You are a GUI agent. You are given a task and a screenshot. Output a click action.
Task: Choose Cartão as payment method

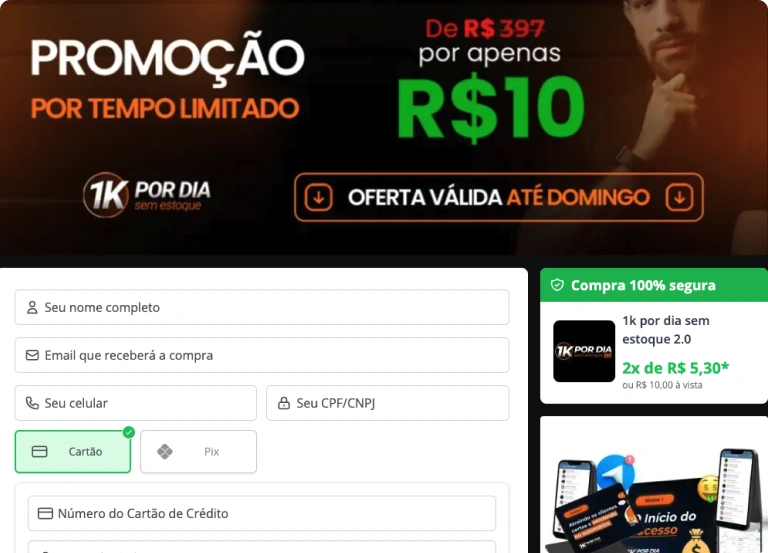73,452
